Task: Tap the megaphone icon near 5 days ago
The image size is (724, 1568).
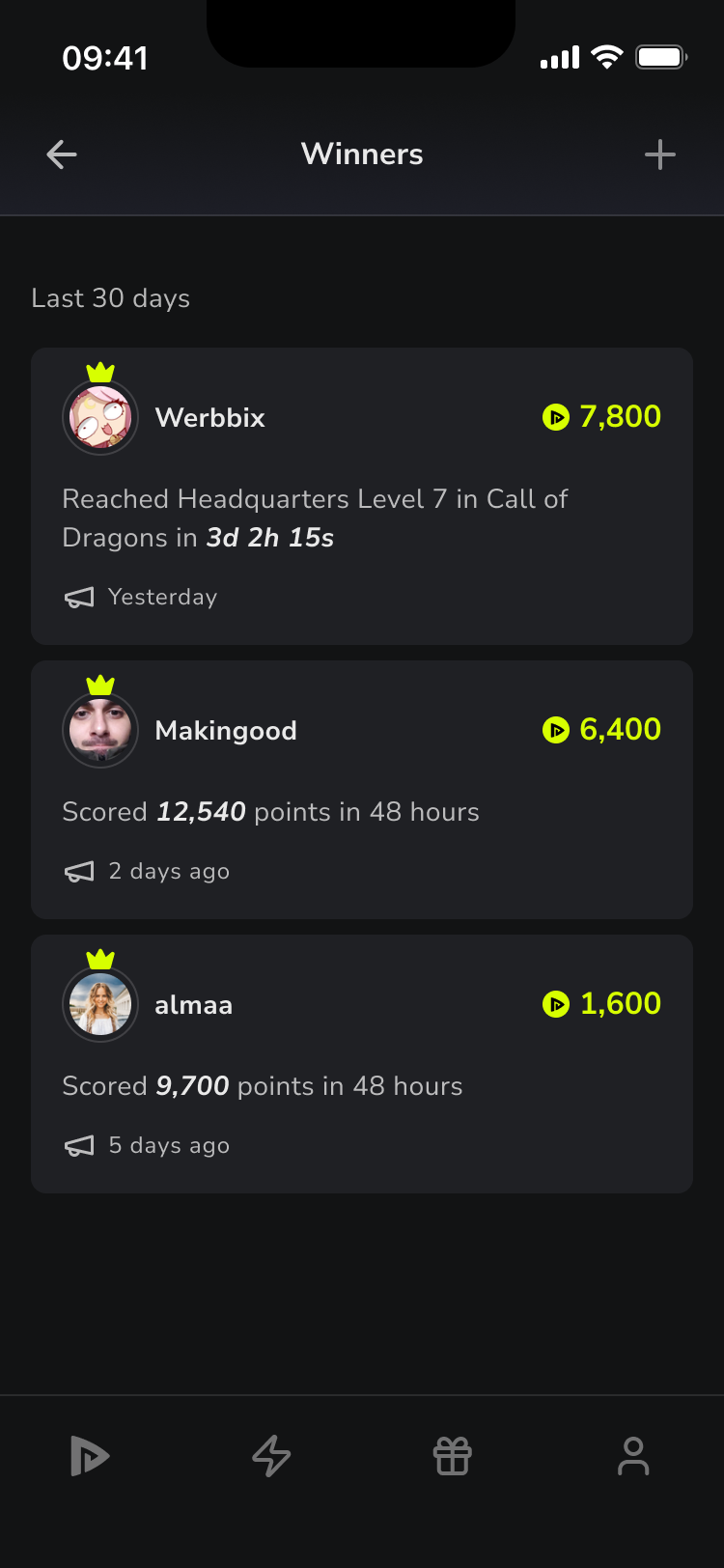Action: [80, 1145]
